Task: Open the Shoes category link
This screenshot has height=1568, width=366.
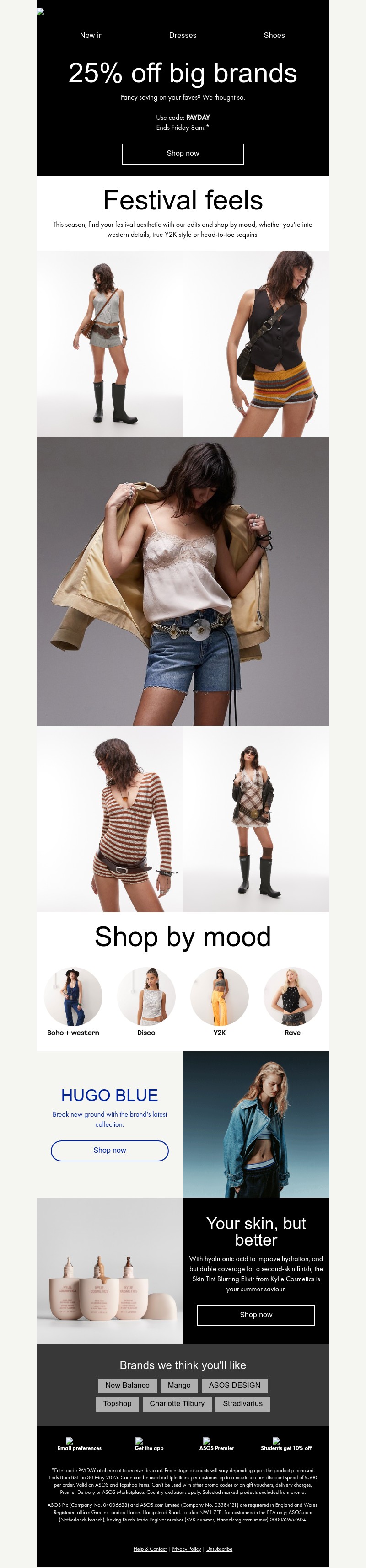Action: (x=274, y=35)
